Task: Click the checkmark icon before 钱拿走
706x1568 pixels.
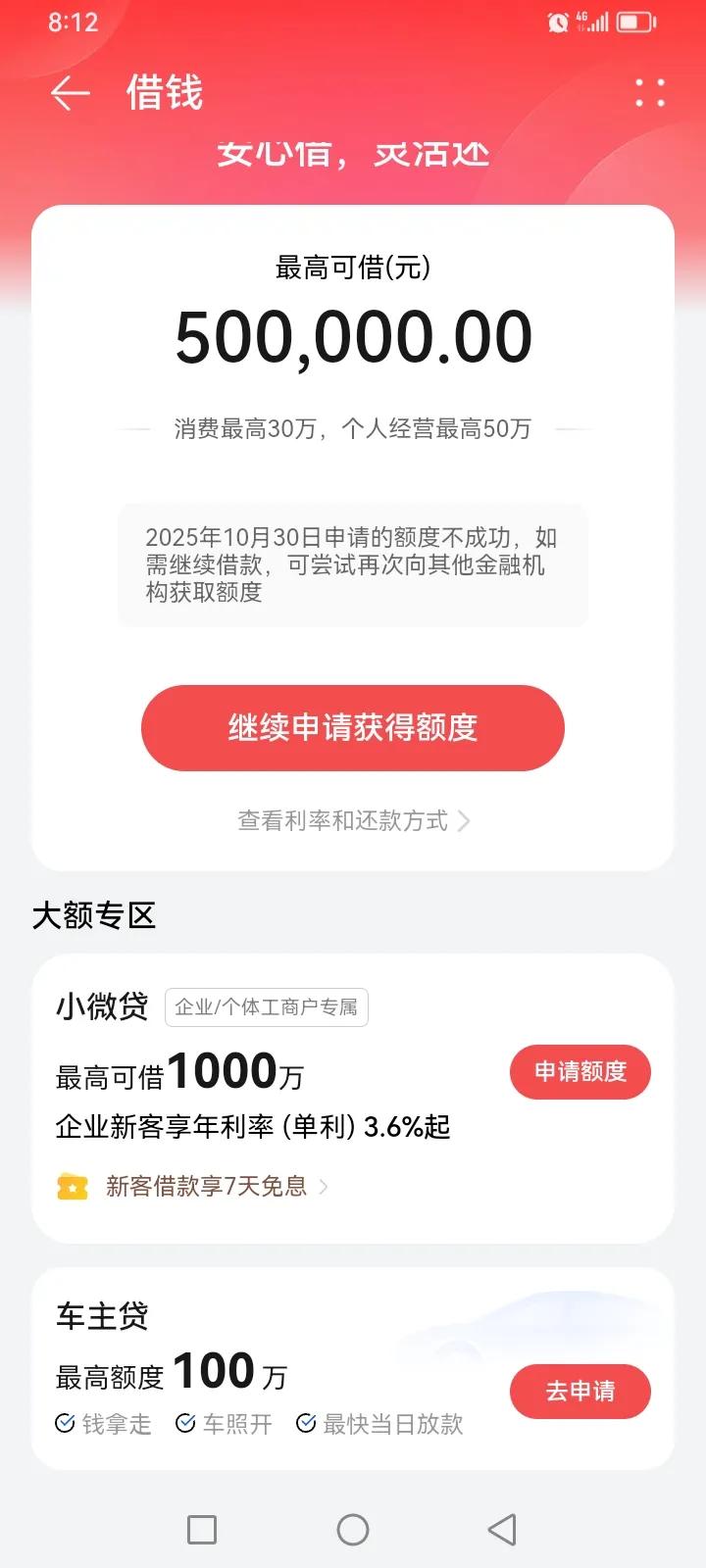Action: click(x=65, y=1423)
